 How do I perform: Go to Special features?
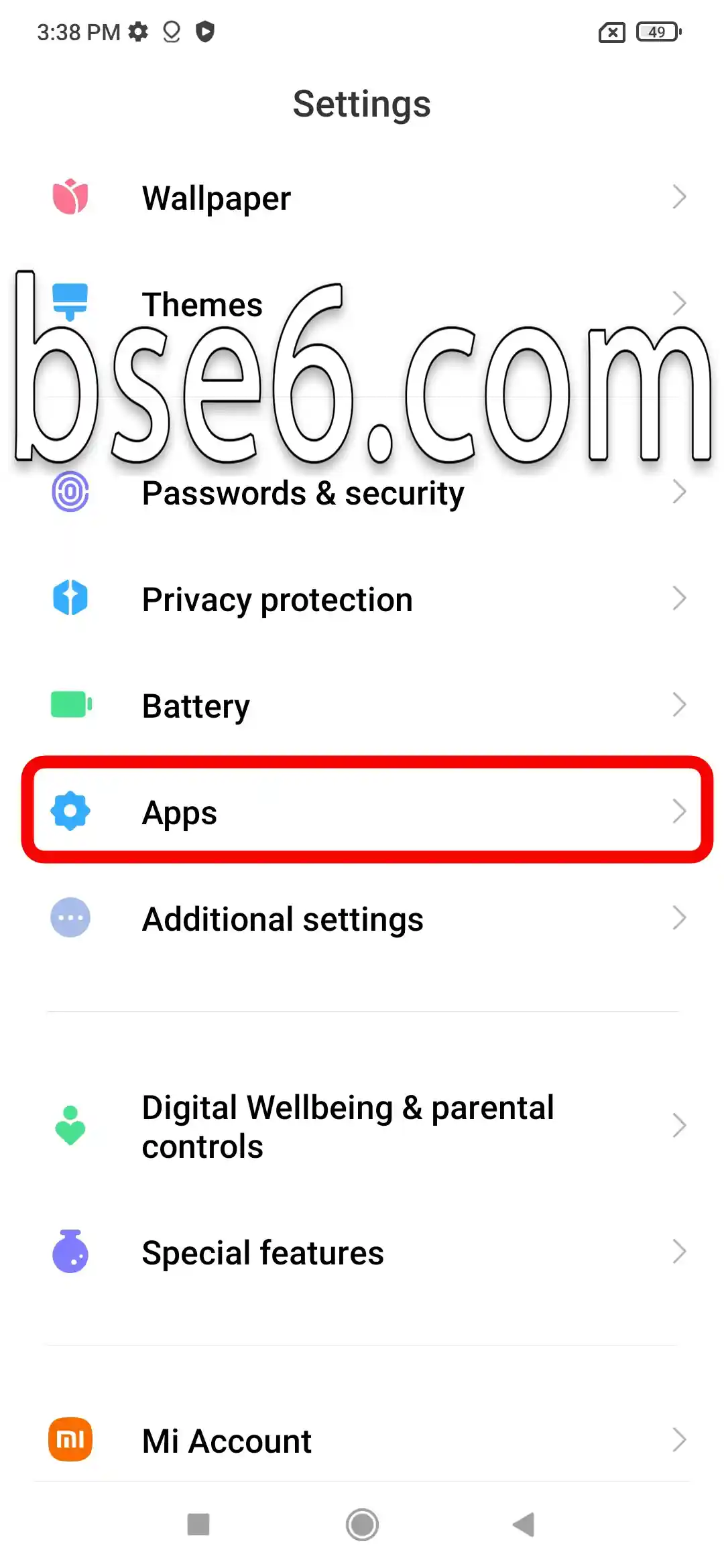coord(362,1252)
